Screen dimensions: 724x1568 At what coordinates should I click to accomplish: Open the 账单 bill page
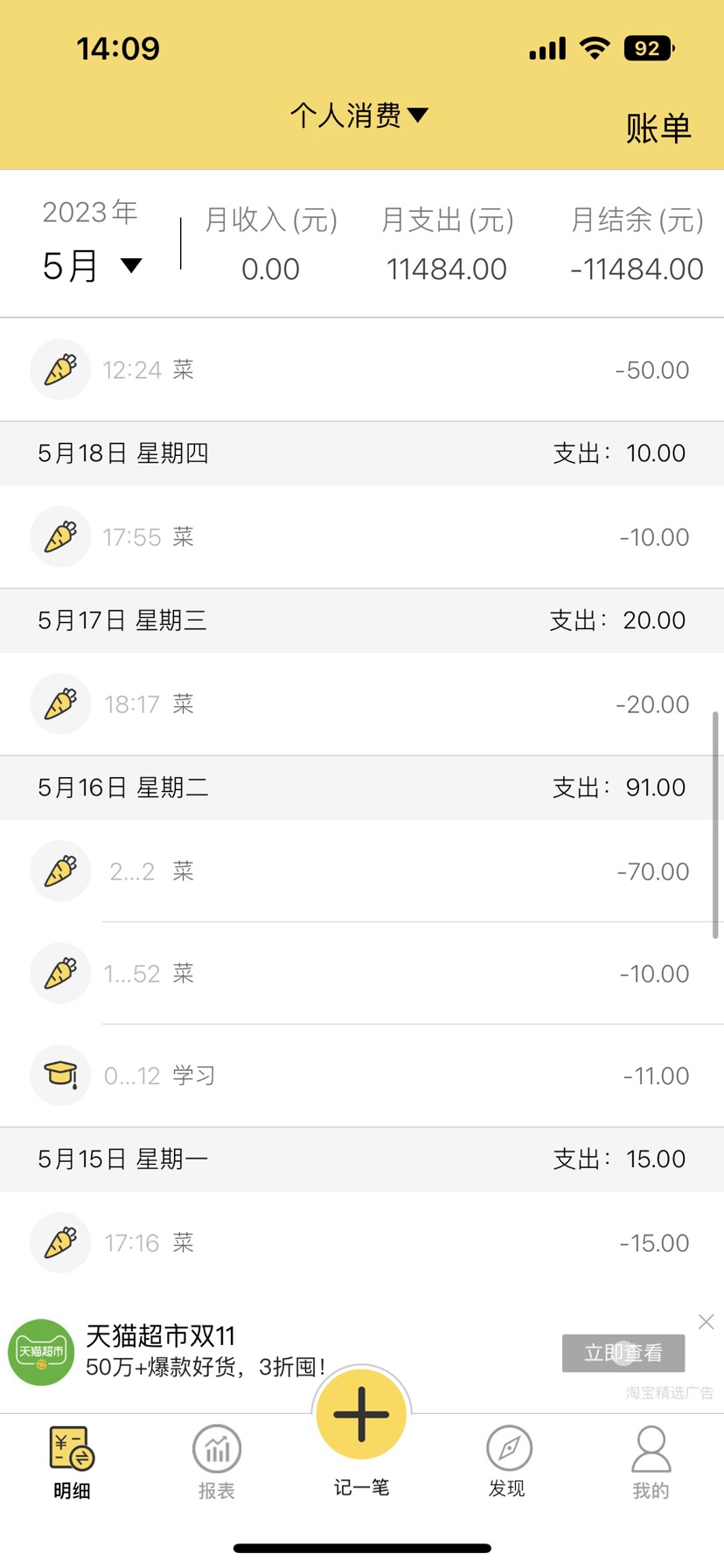coord(658,129)
